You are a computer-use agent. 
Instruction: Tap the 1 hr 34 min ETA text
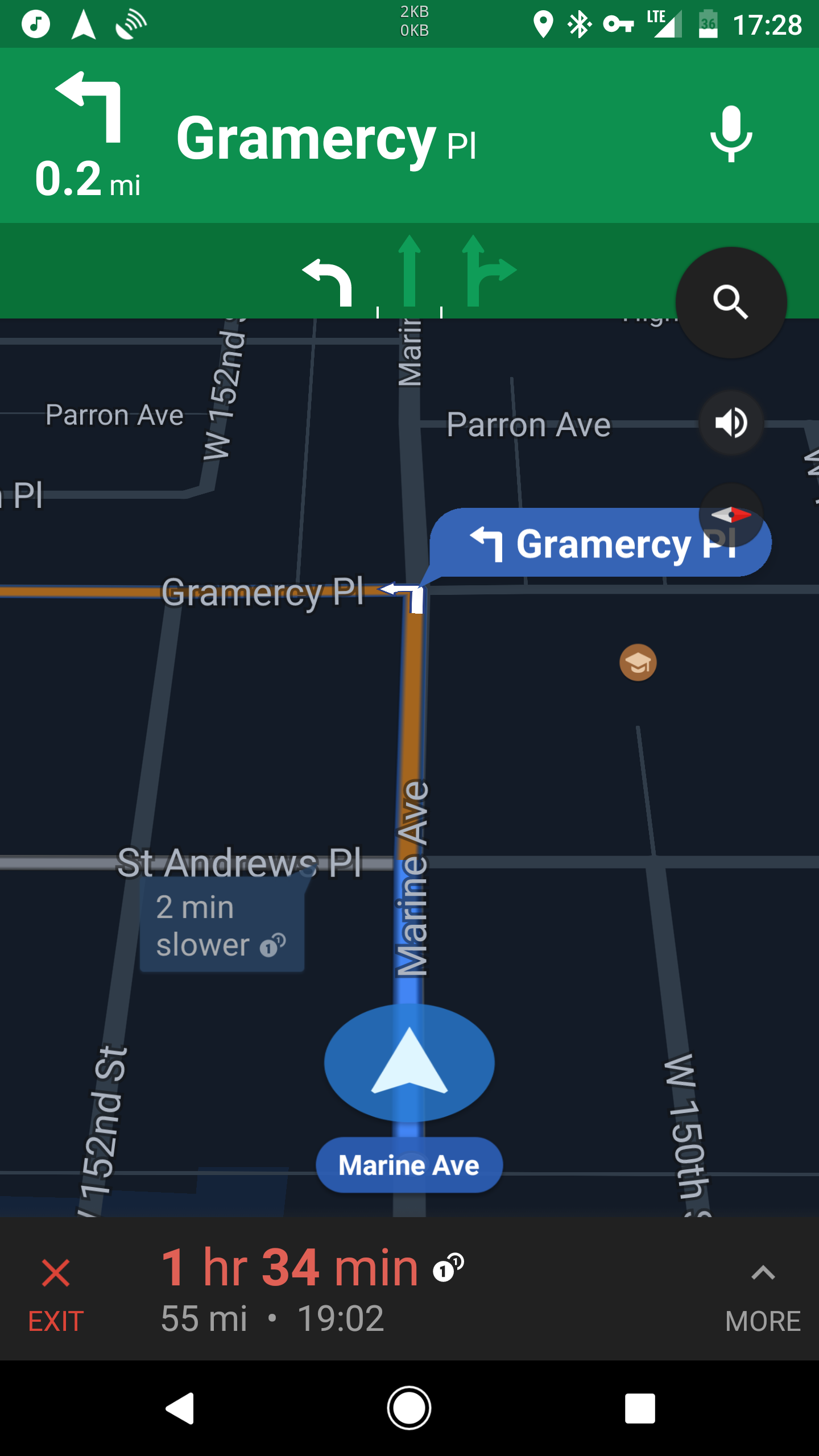(x=290, y=1265)
